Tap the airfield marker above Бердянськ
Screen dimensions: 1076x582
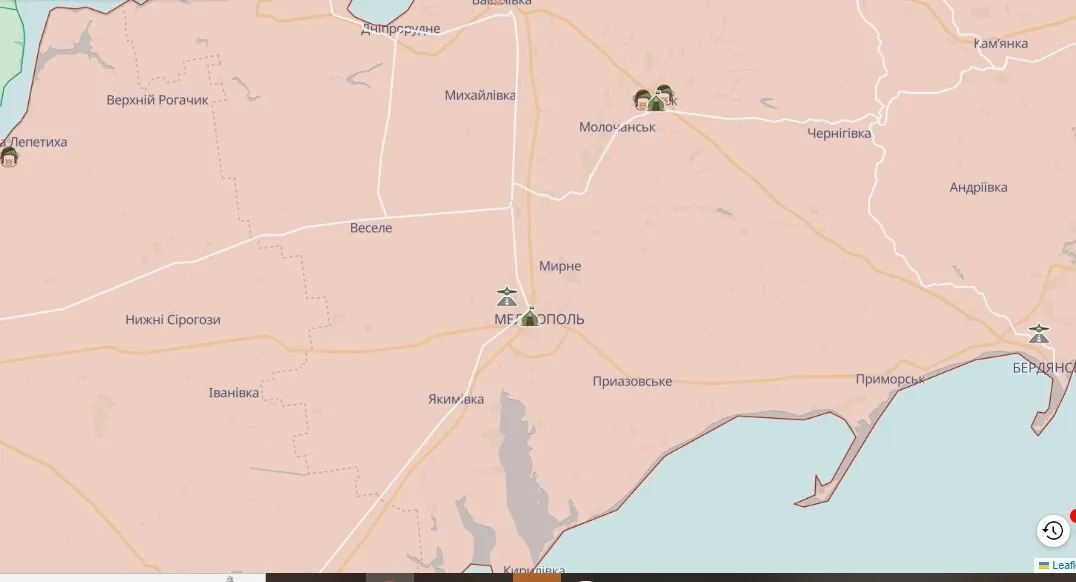[1040, 333]
